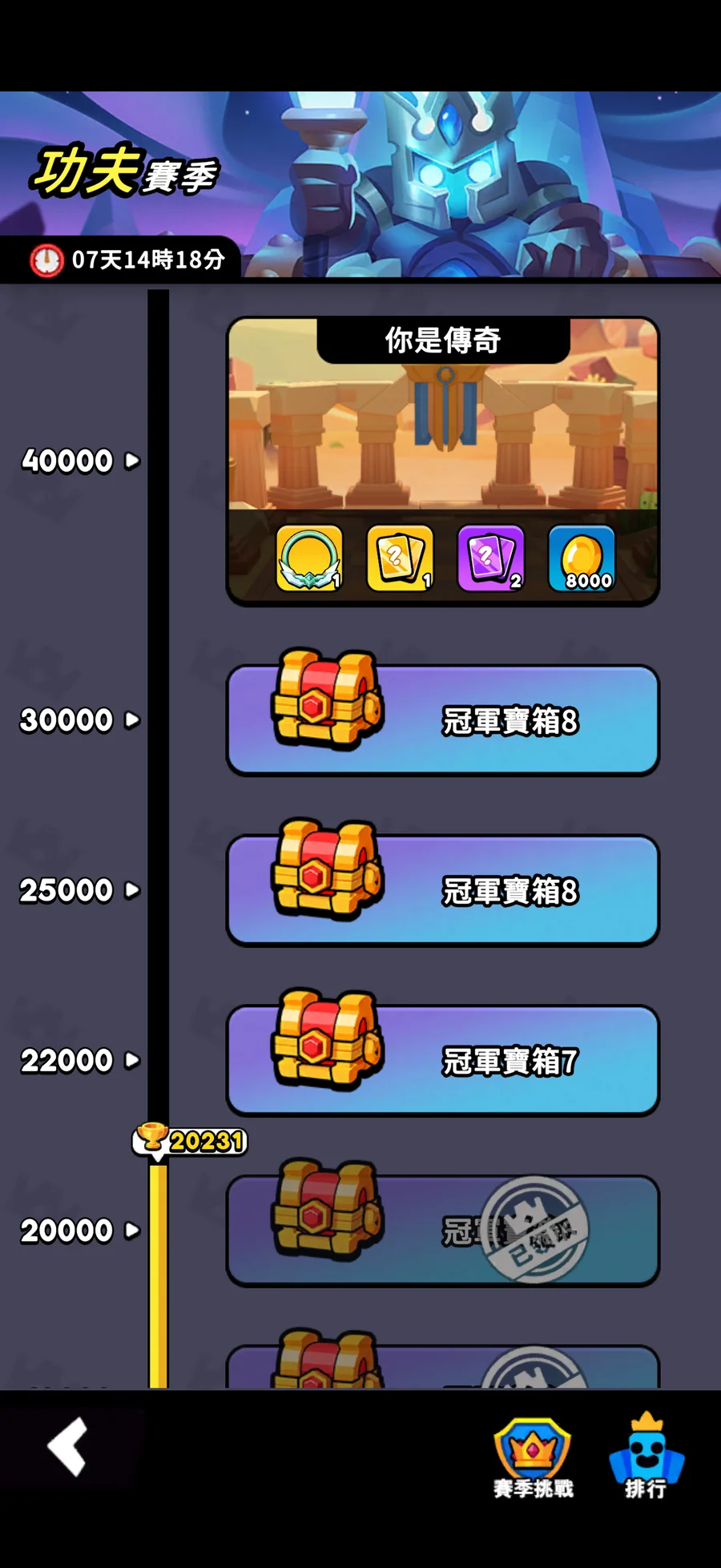Open the 你是傳奇 reward card
Viewport: 721px width, 1568px height.
coord(443,433)
